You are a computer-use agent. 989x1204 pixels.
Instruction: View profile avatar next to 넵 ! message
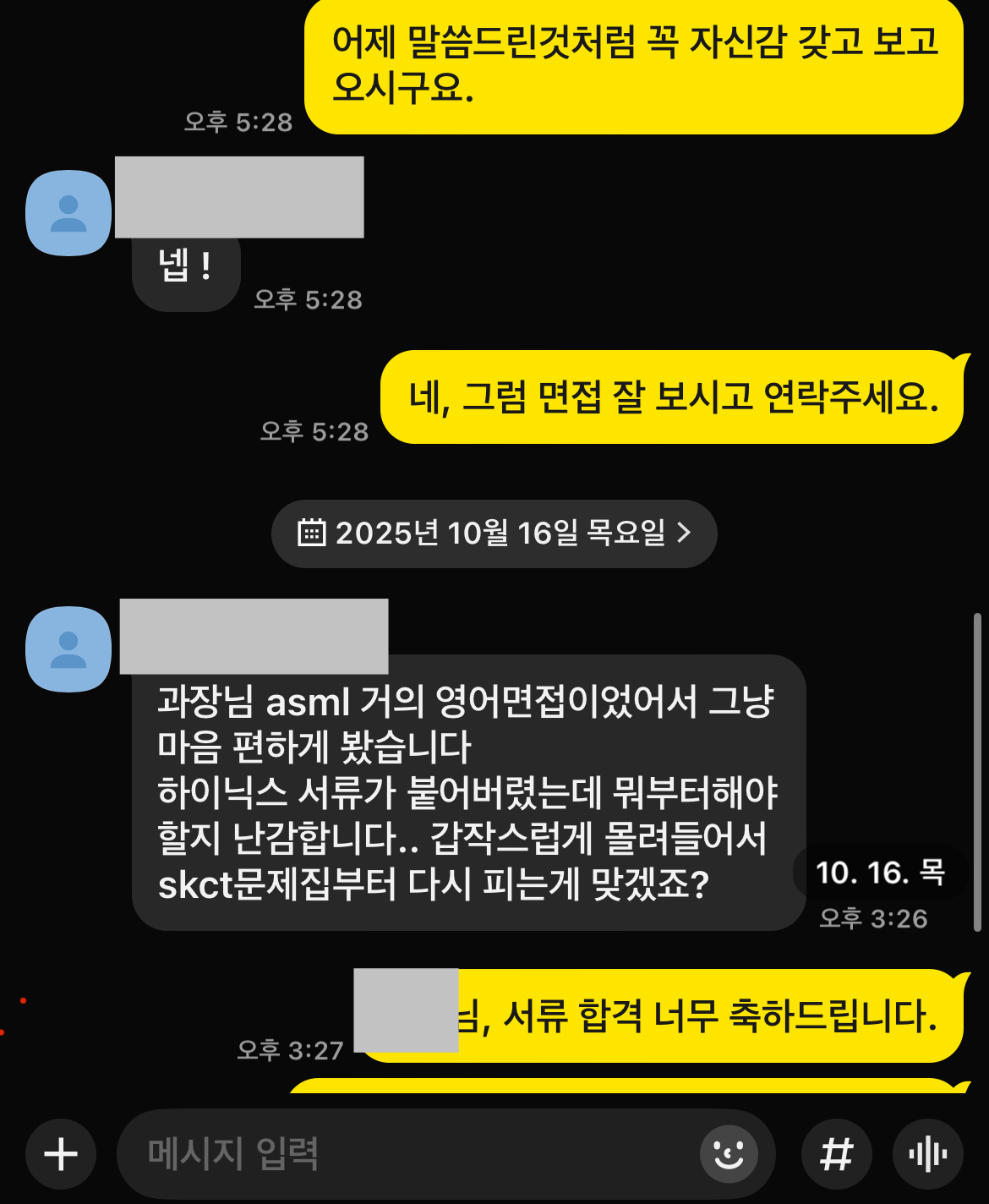68,213
